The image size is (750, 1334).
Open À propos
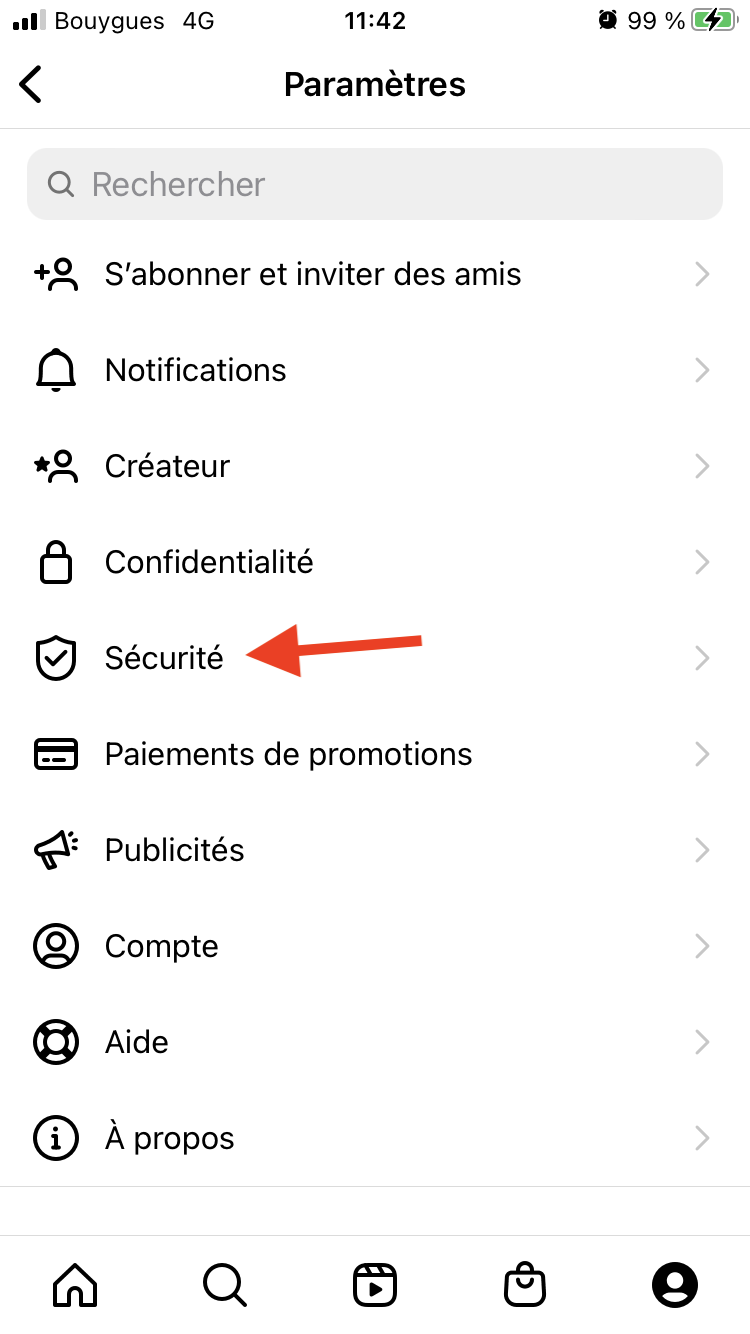(375, 1138)
